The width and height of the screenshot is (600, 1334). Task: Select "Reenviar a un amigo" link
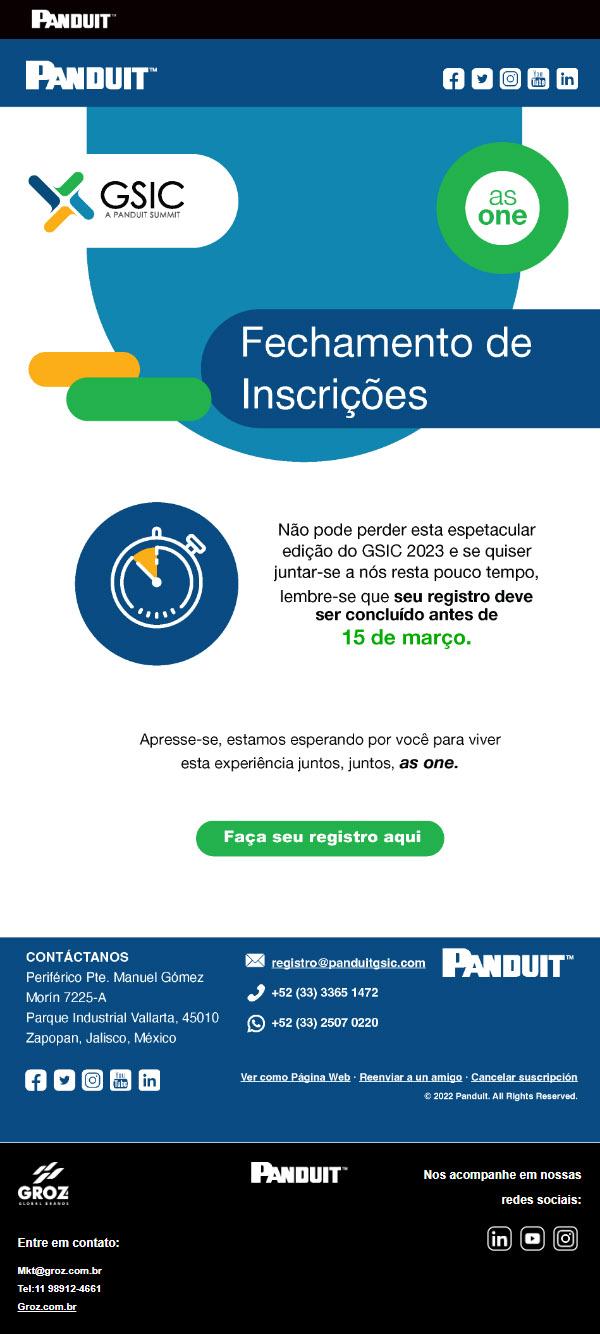click(410, 1077)
